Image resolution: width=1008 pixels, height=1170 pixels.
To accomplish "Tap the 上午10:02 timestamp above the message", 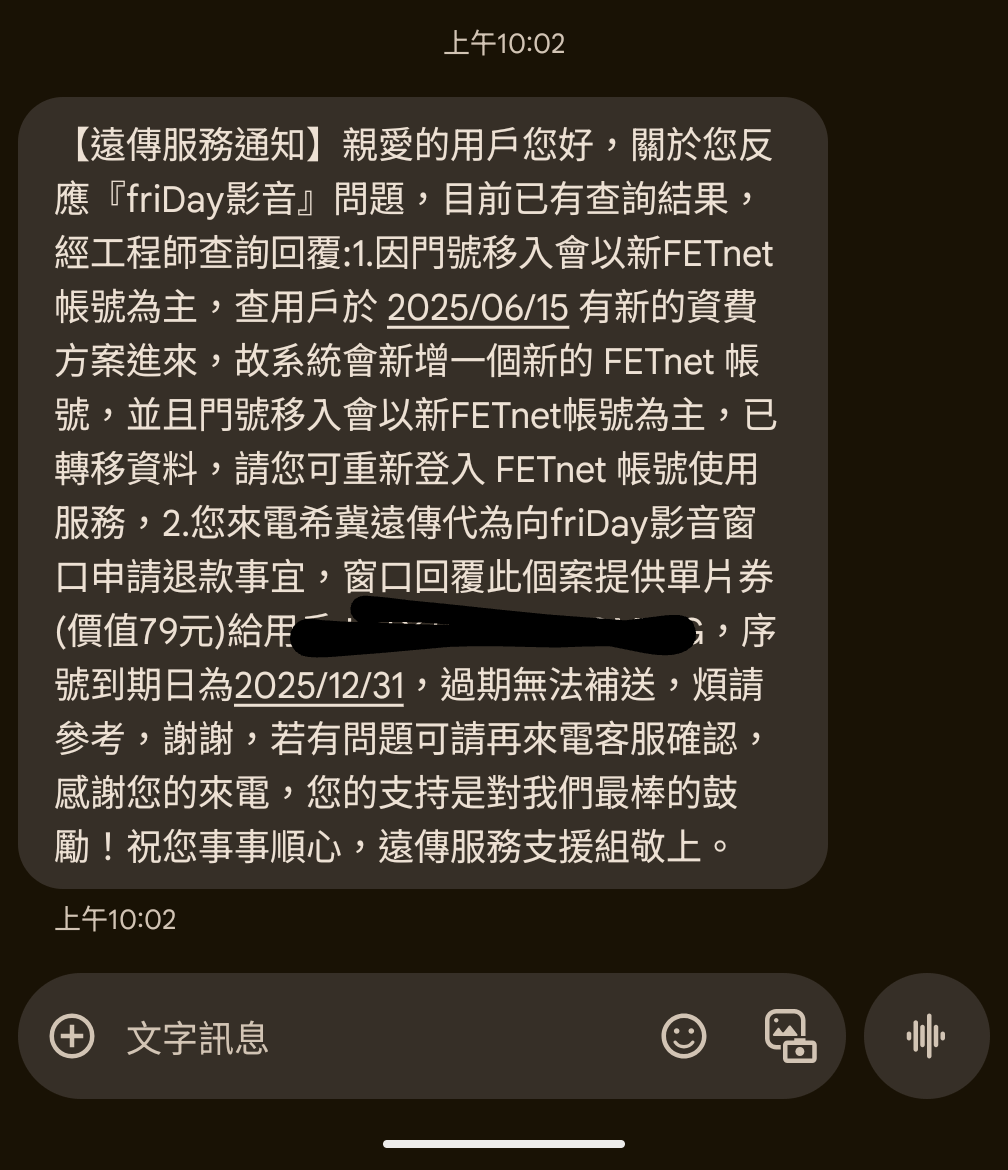I will [x=504, y=42].
